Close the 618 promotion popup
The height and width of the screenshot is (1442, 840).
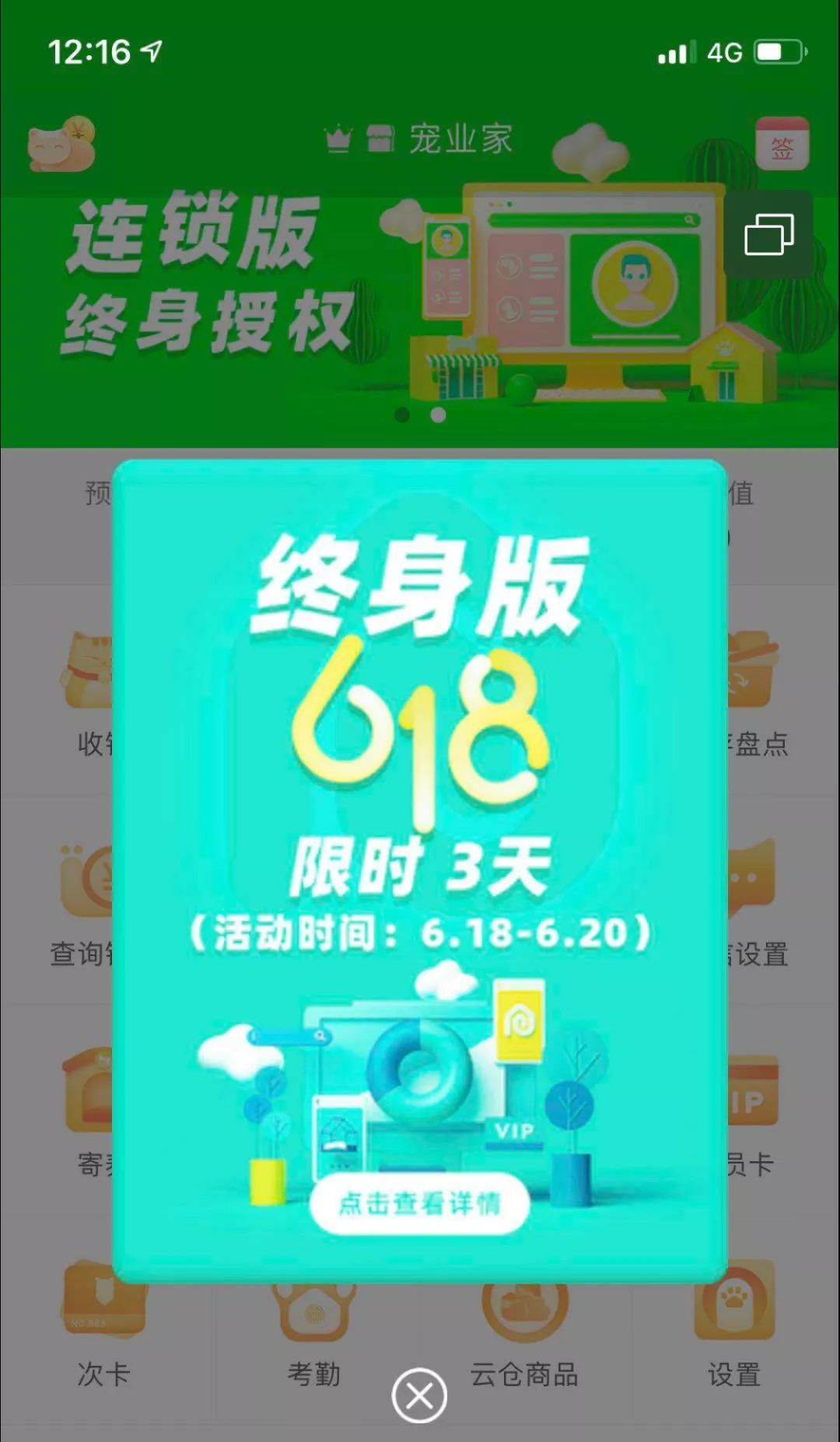(419, 1395)
